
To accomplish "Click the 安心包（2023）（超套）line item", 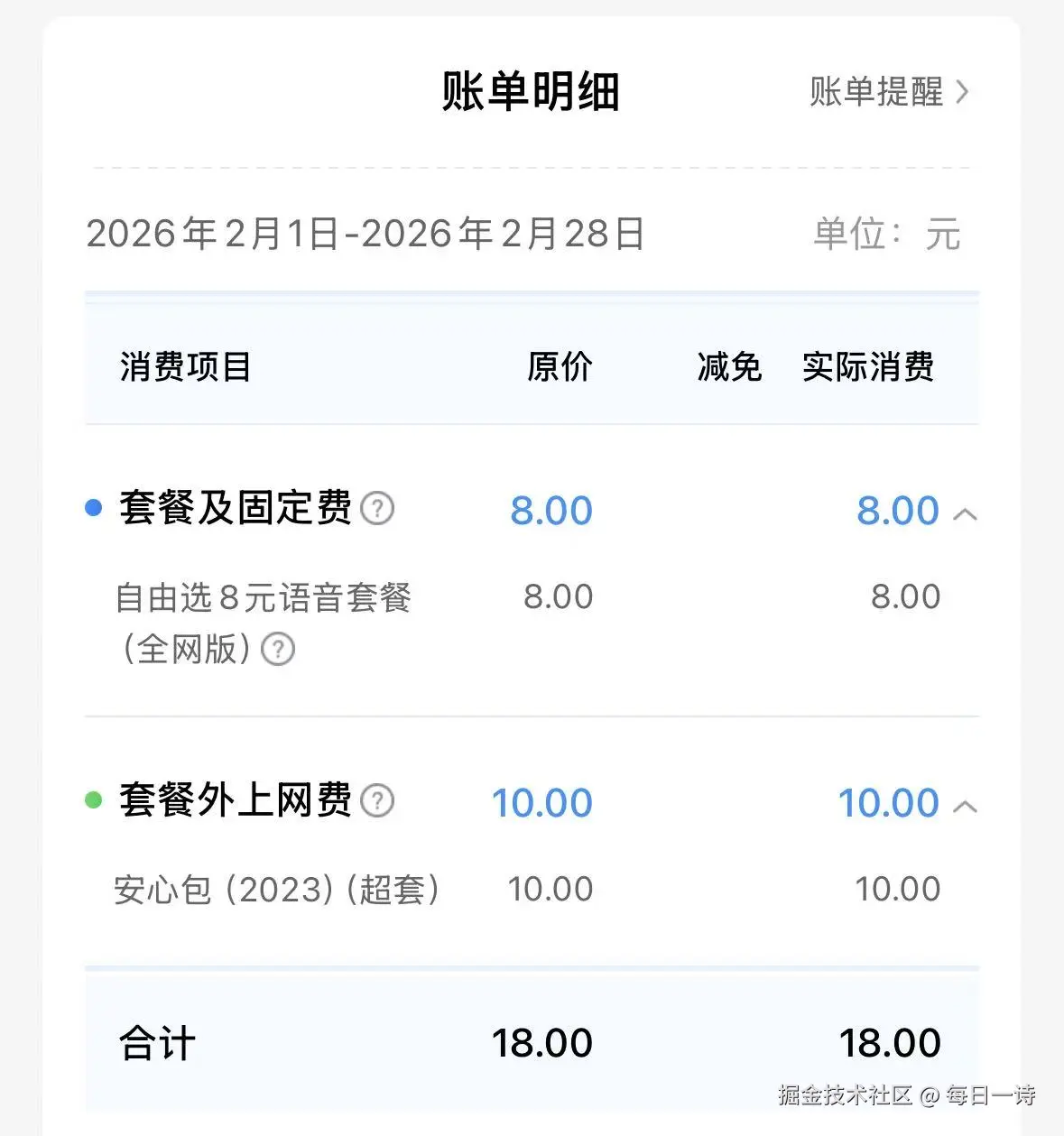I will pos(278,888).
